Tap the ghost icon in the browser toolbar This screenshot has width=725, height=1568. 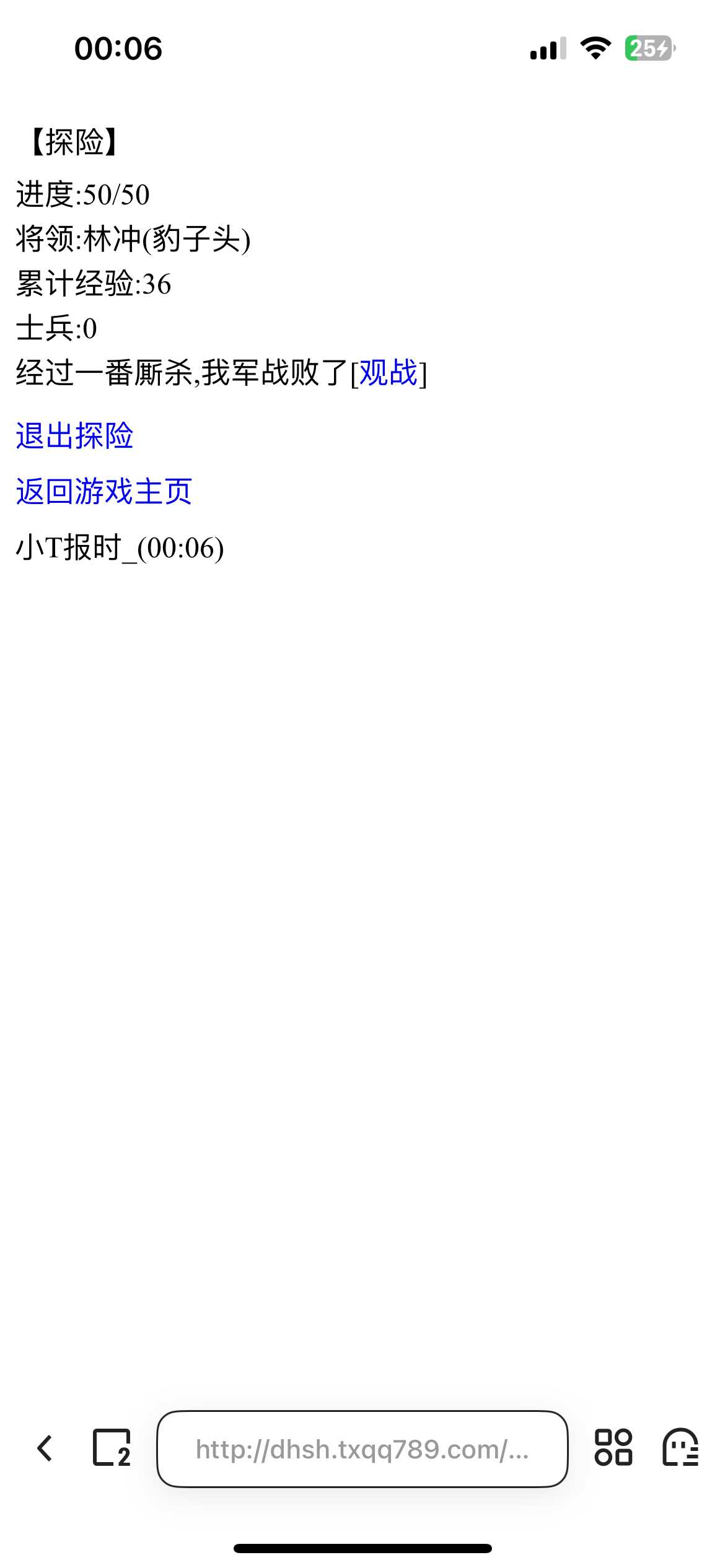coord(680,1448)
